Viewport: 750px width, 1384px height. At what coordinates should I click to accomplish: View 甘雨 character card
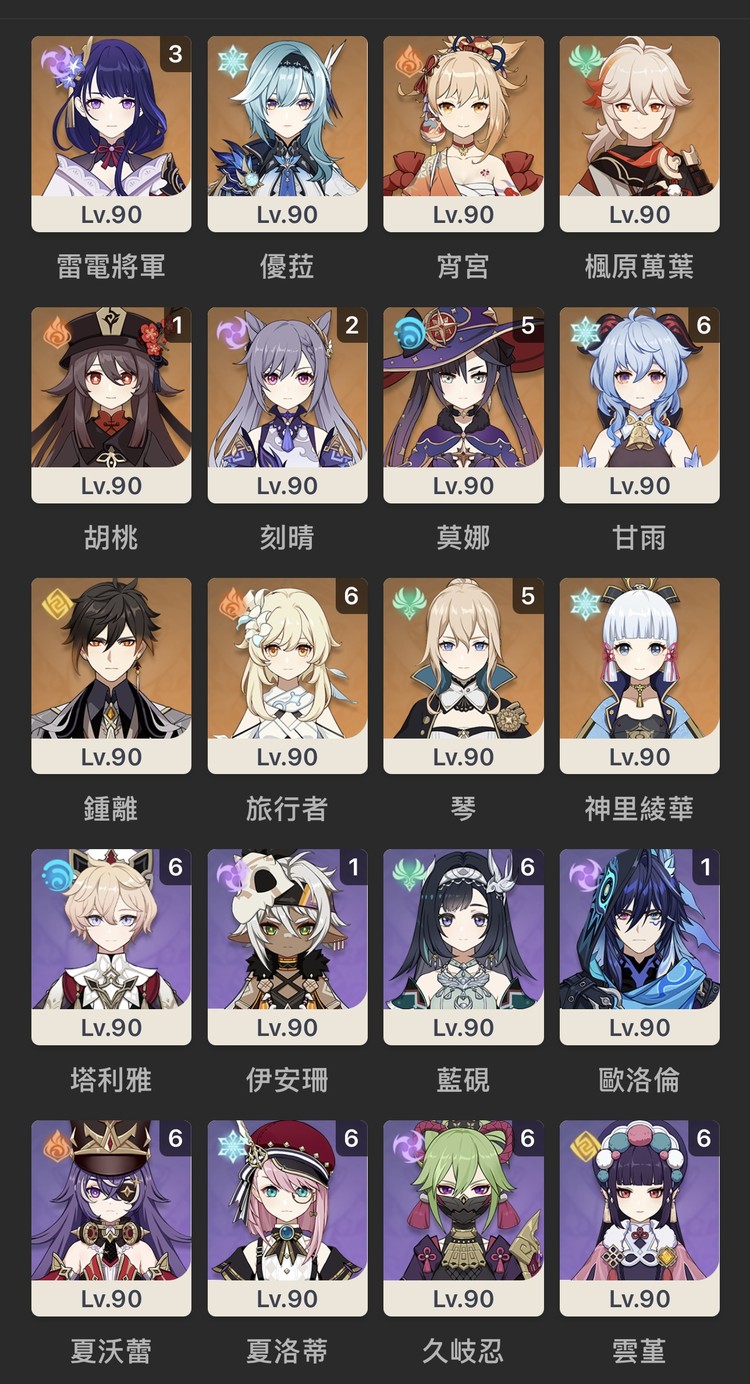point(639,405)
